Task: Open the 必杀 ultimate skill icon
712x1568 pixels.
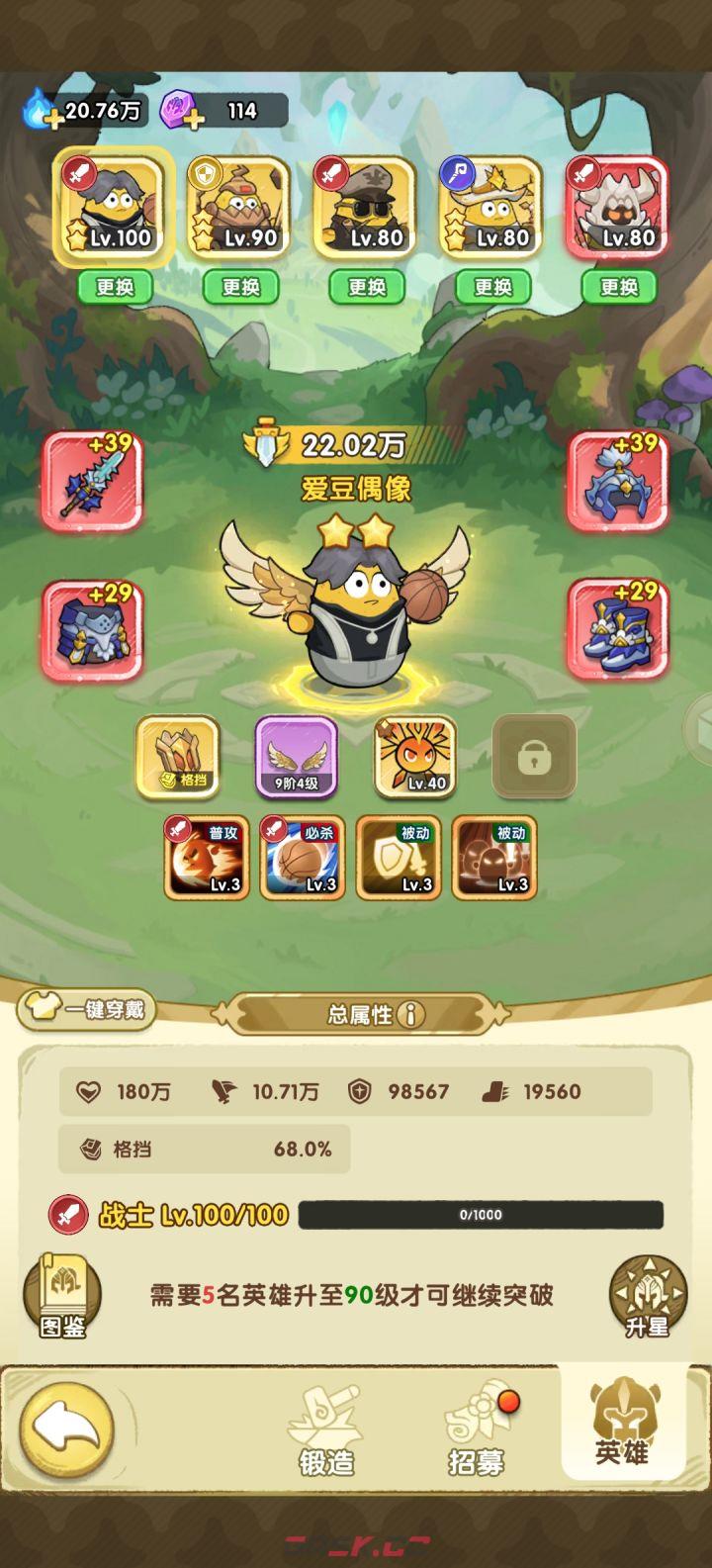Action: [303, 859]
